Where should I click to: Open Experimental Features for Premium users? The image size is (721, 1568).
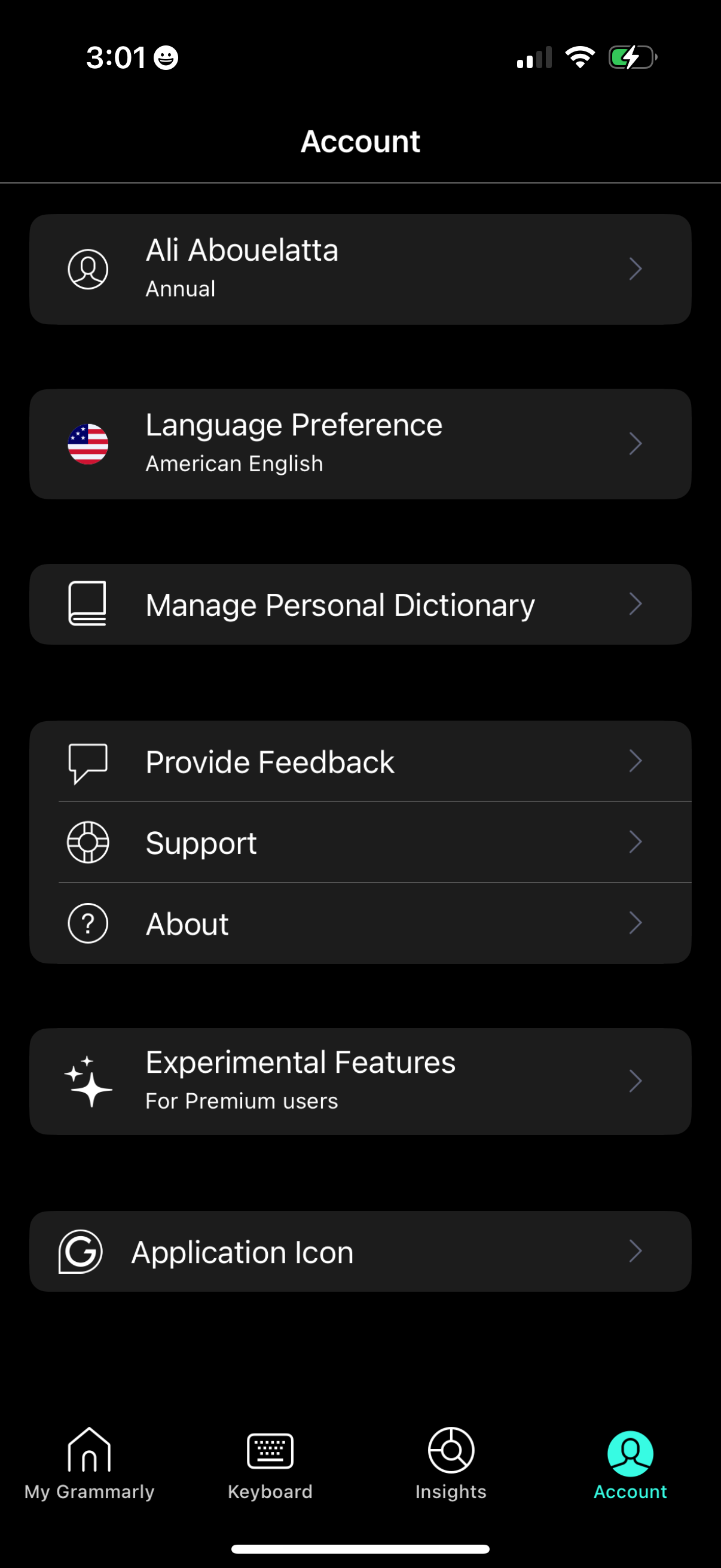pyautogui.click(x=360, y=1081)
